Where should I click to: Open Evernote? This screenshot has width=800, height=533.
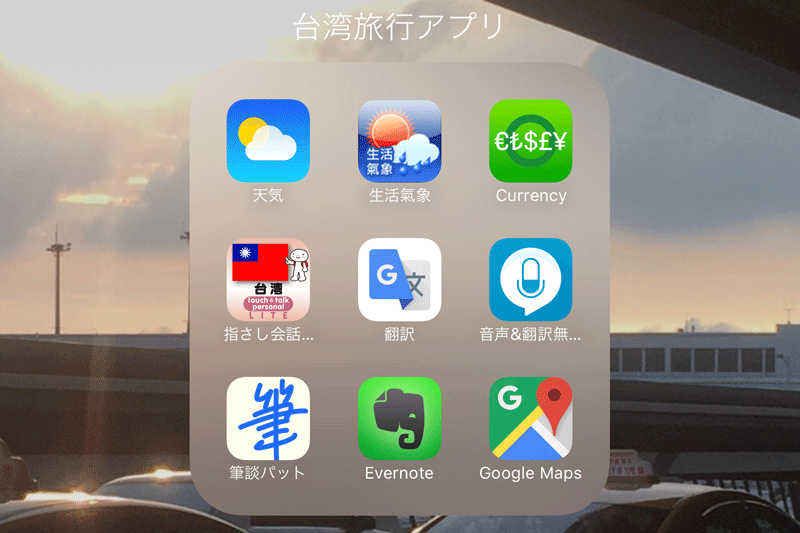399,418
